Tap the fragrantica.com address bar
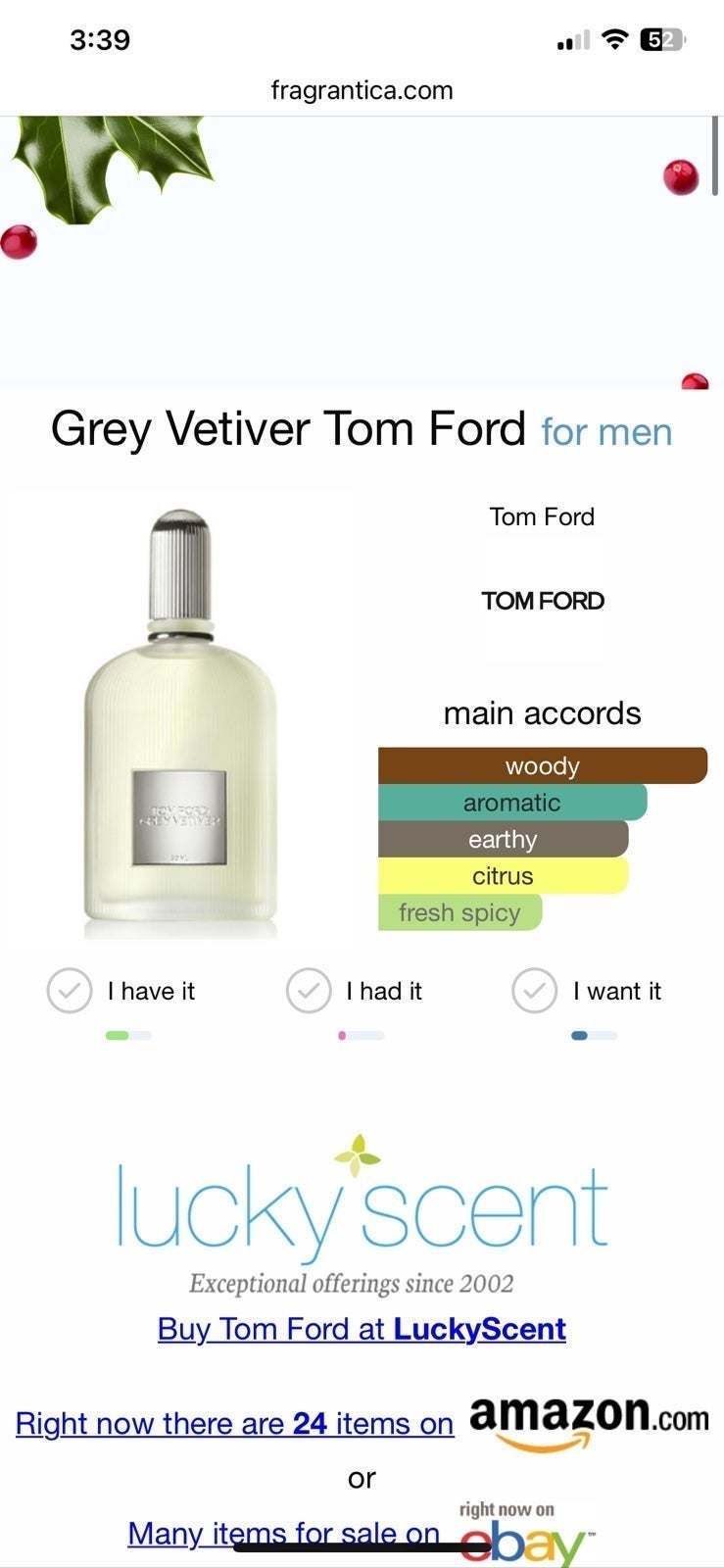Image resolution: width=724 pixels, height=1568 pixels. point(362,90)
